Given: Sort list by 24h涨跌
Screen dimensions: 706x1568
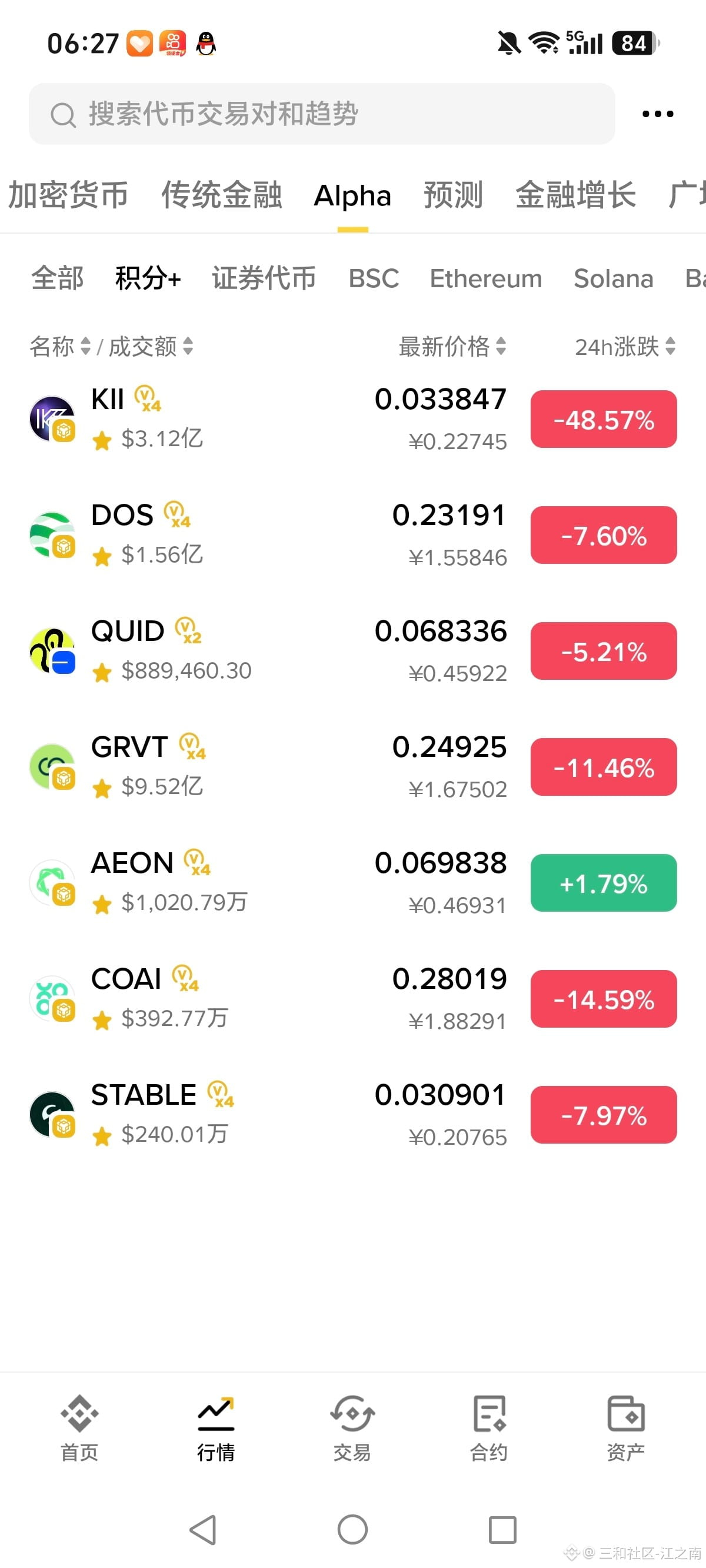Looking at the screenshot, I should [x=625, y=346].
